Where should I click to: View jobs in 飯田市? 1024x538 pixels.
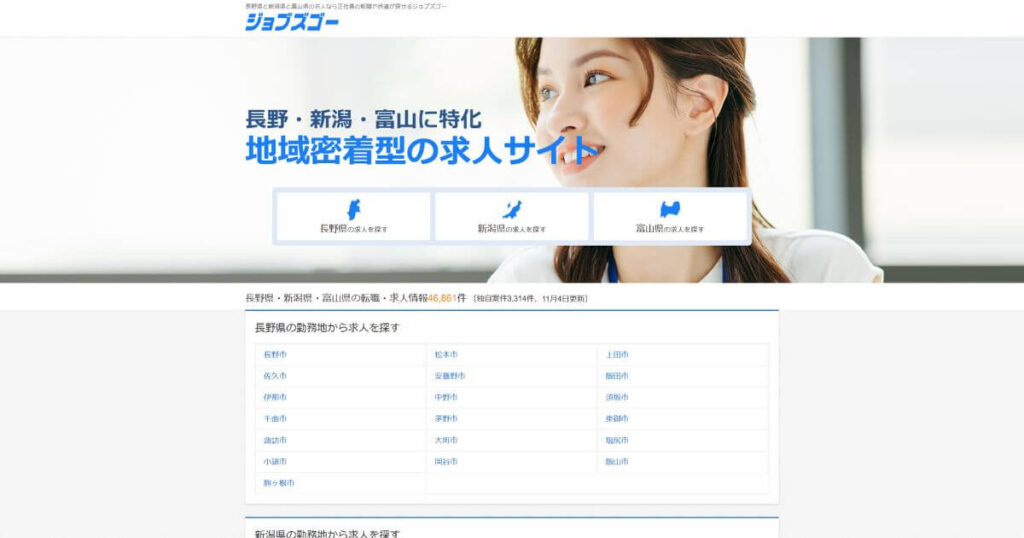point(617,376)
